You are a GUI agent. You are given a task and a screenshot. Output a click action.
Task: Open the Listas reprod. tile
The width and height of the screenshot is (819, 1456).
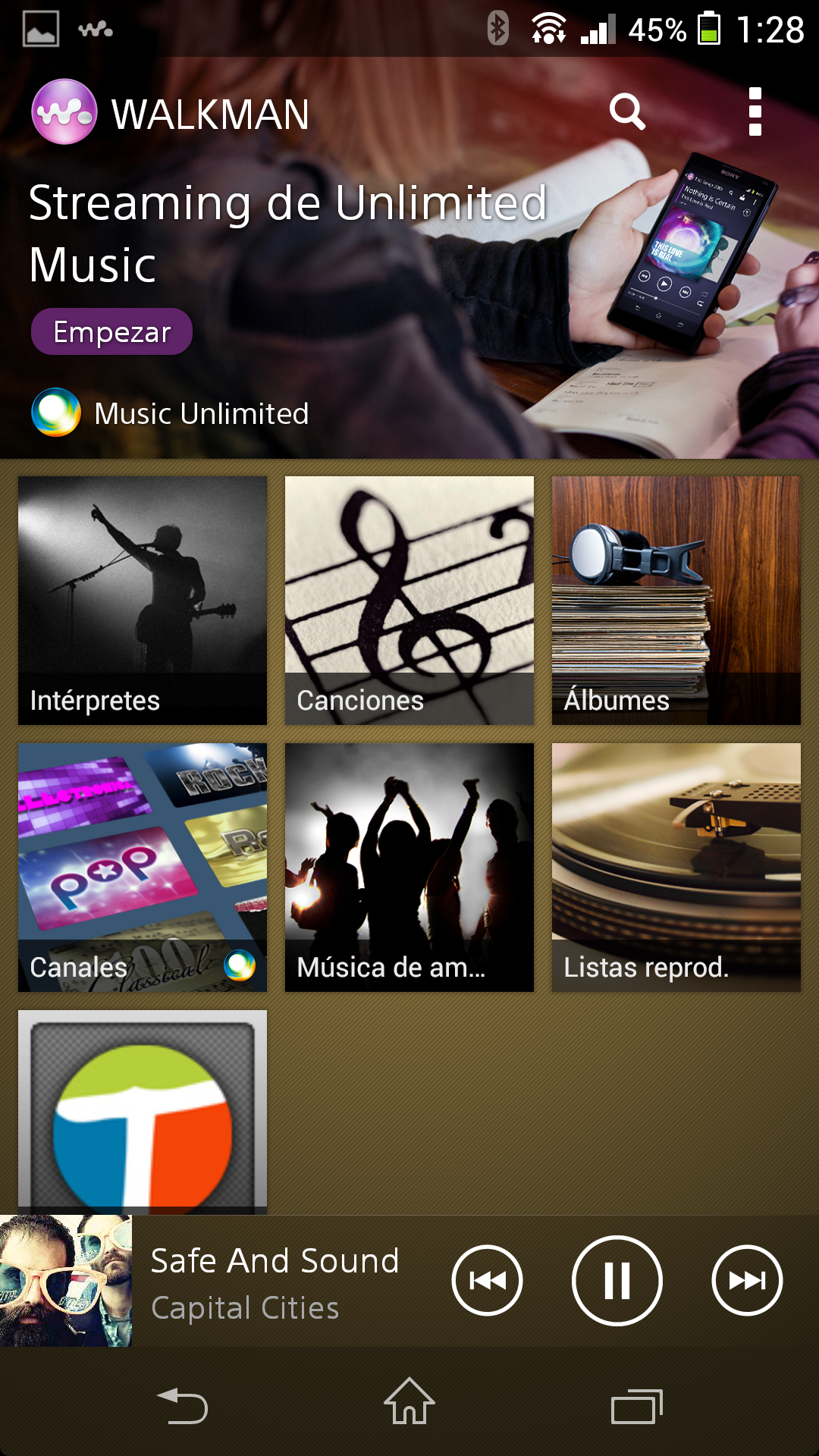click(x=676, y=867)
